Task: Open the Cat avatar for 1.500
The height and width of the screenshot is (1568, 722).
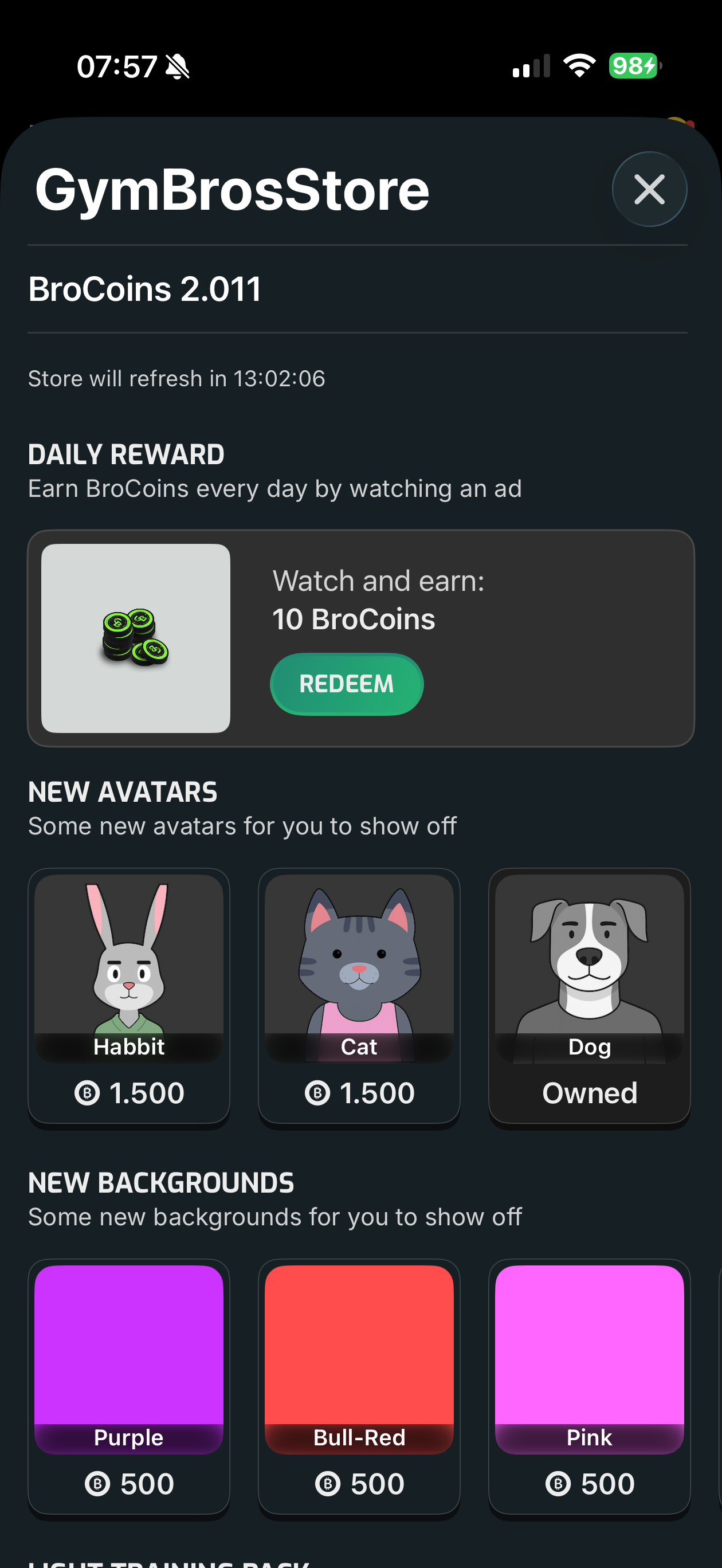Action: click(359, 996)
